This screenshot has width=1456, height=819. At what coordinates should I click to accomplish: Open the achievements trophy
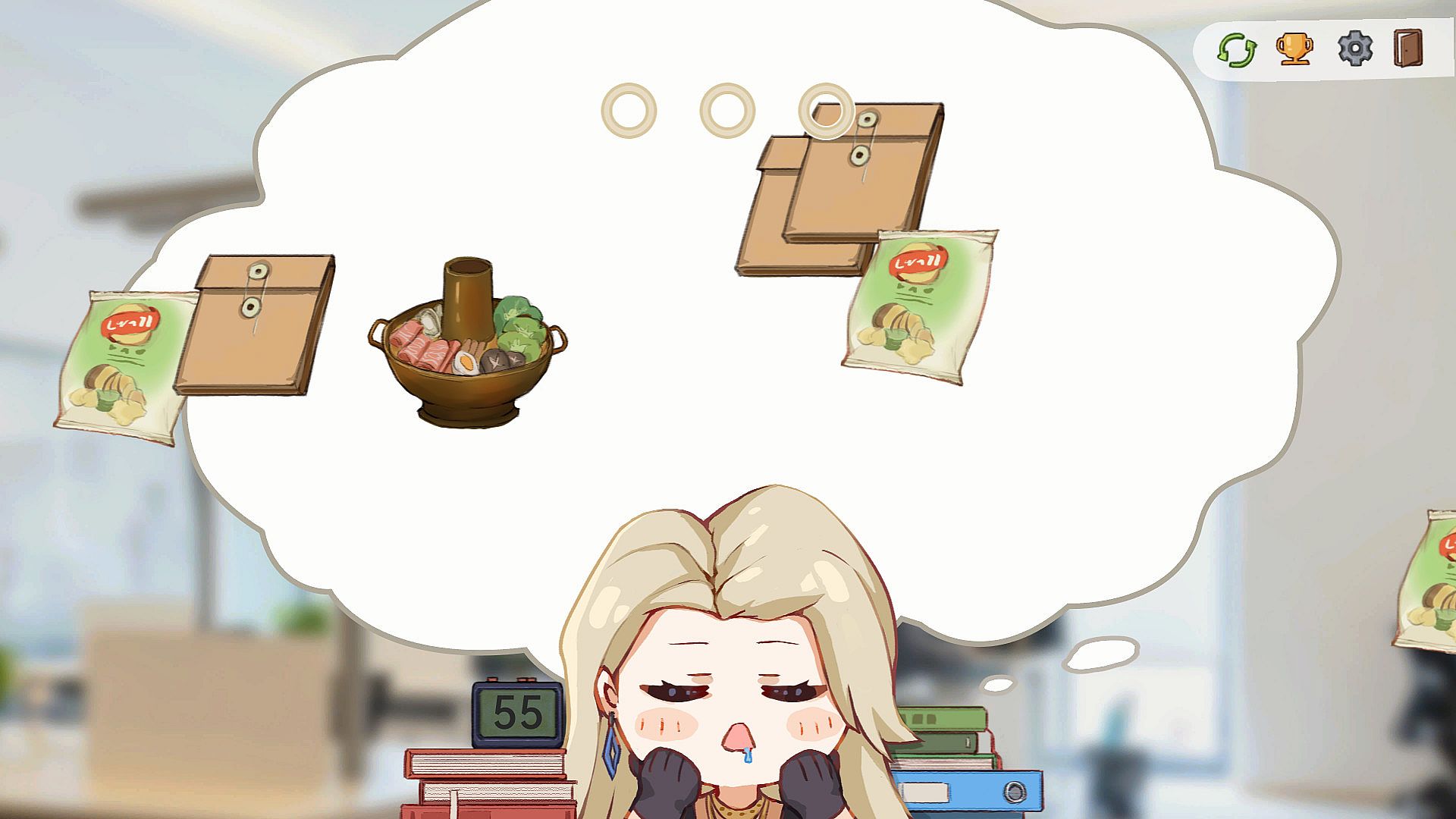[1294, 49]
